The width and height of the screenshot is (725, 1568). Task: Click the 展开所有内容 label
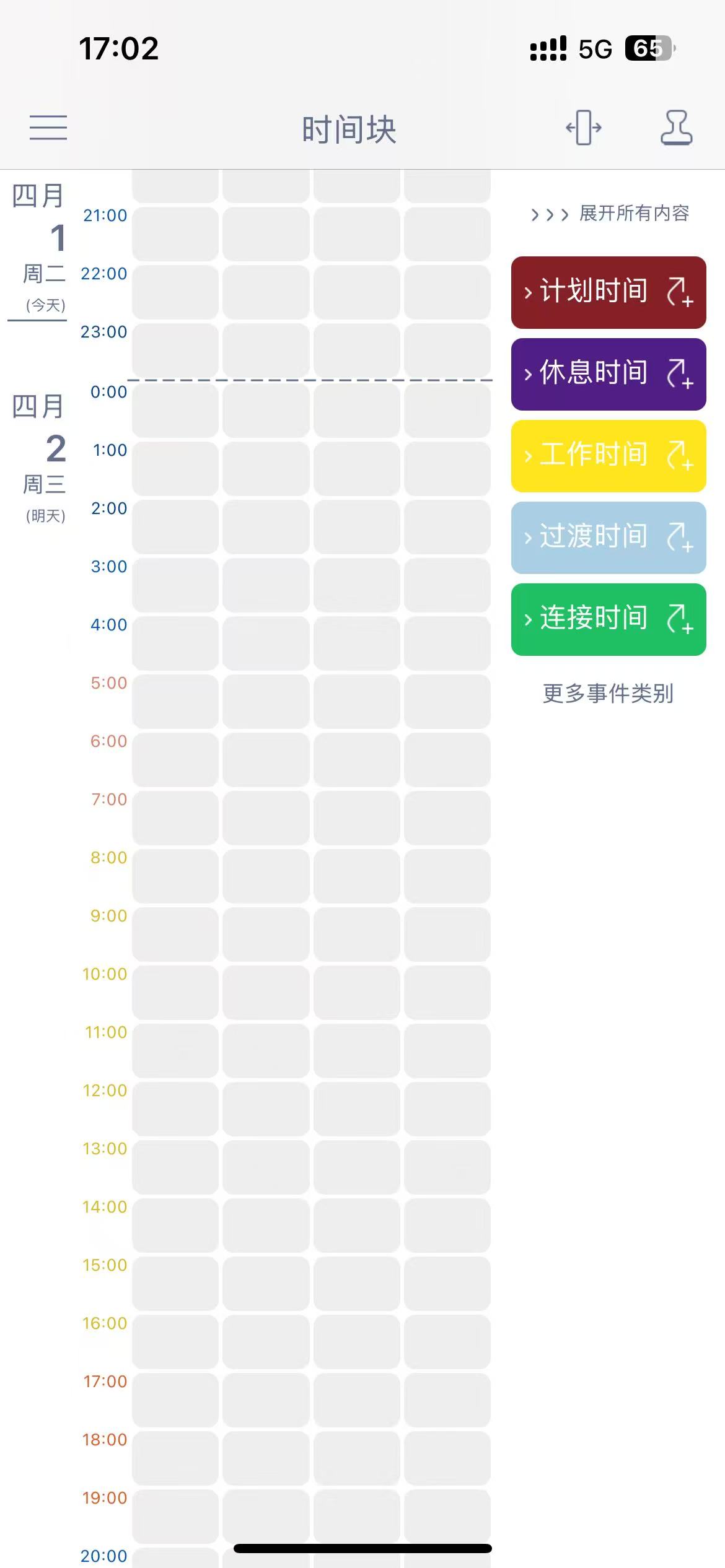point(634,214)
